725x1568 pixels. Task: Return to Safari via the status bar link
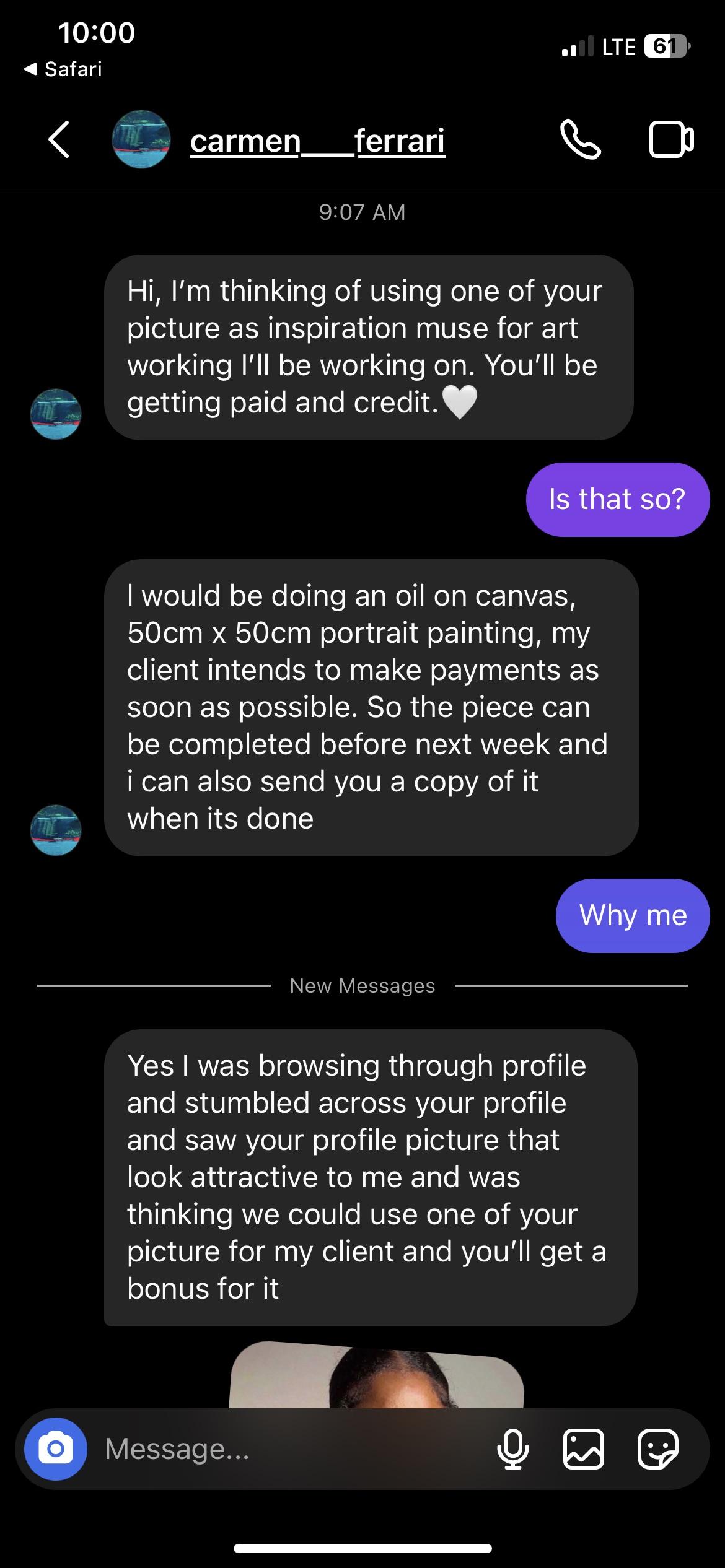62,69
